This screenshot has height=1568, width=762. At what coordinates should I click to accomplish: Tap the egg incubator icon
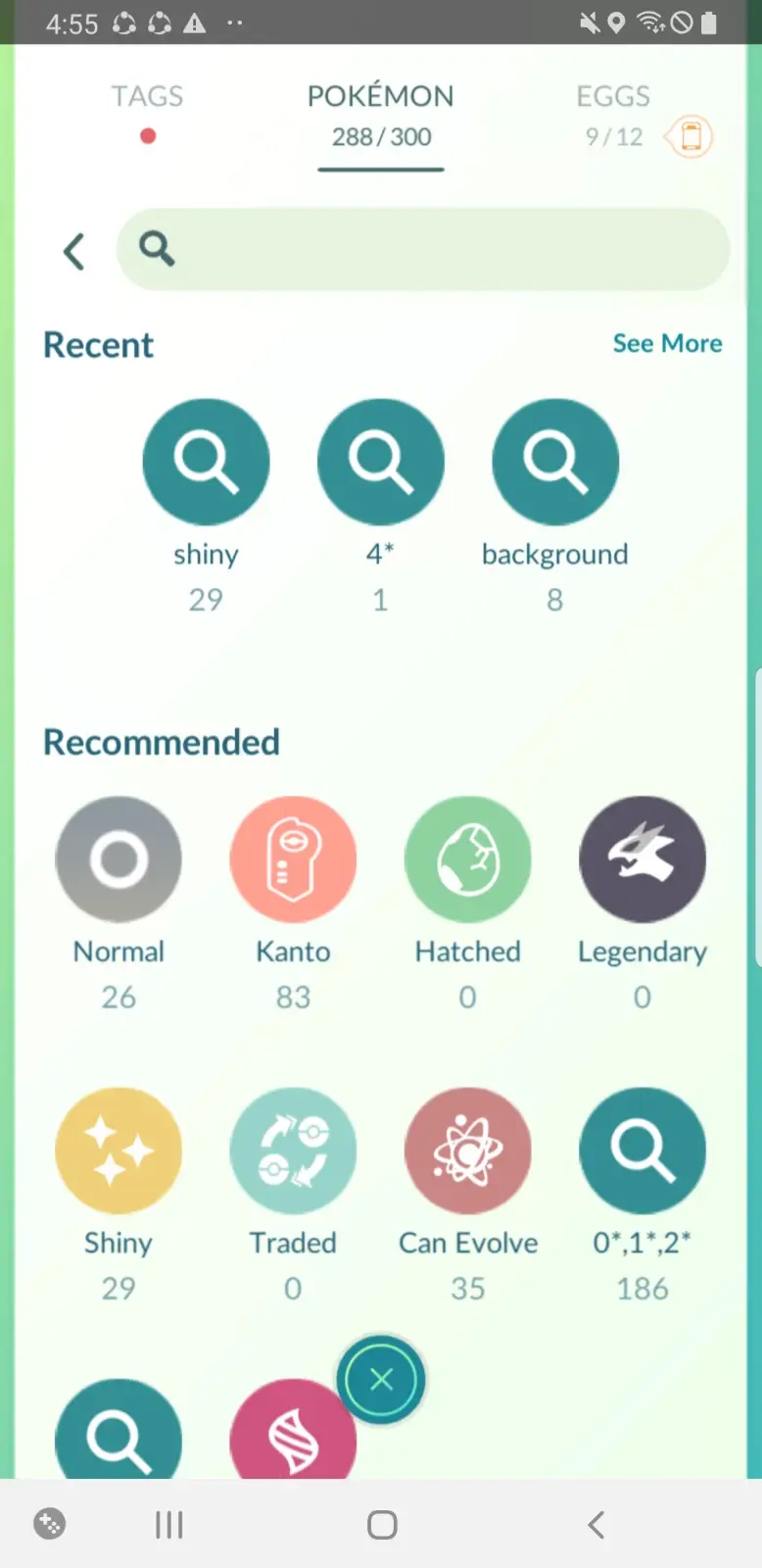click(691, 136)
